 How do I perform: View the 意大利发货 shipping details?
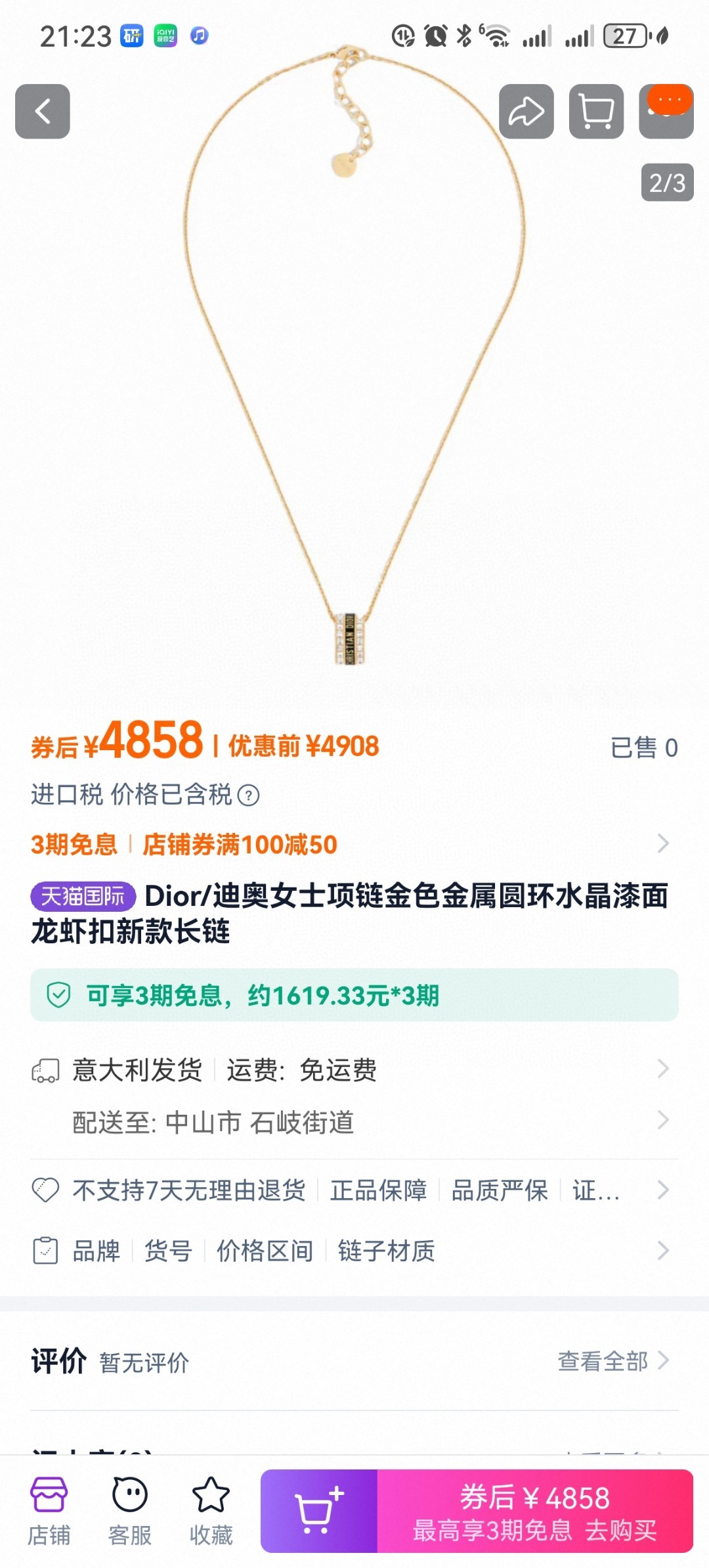(x=354, y=1070)
